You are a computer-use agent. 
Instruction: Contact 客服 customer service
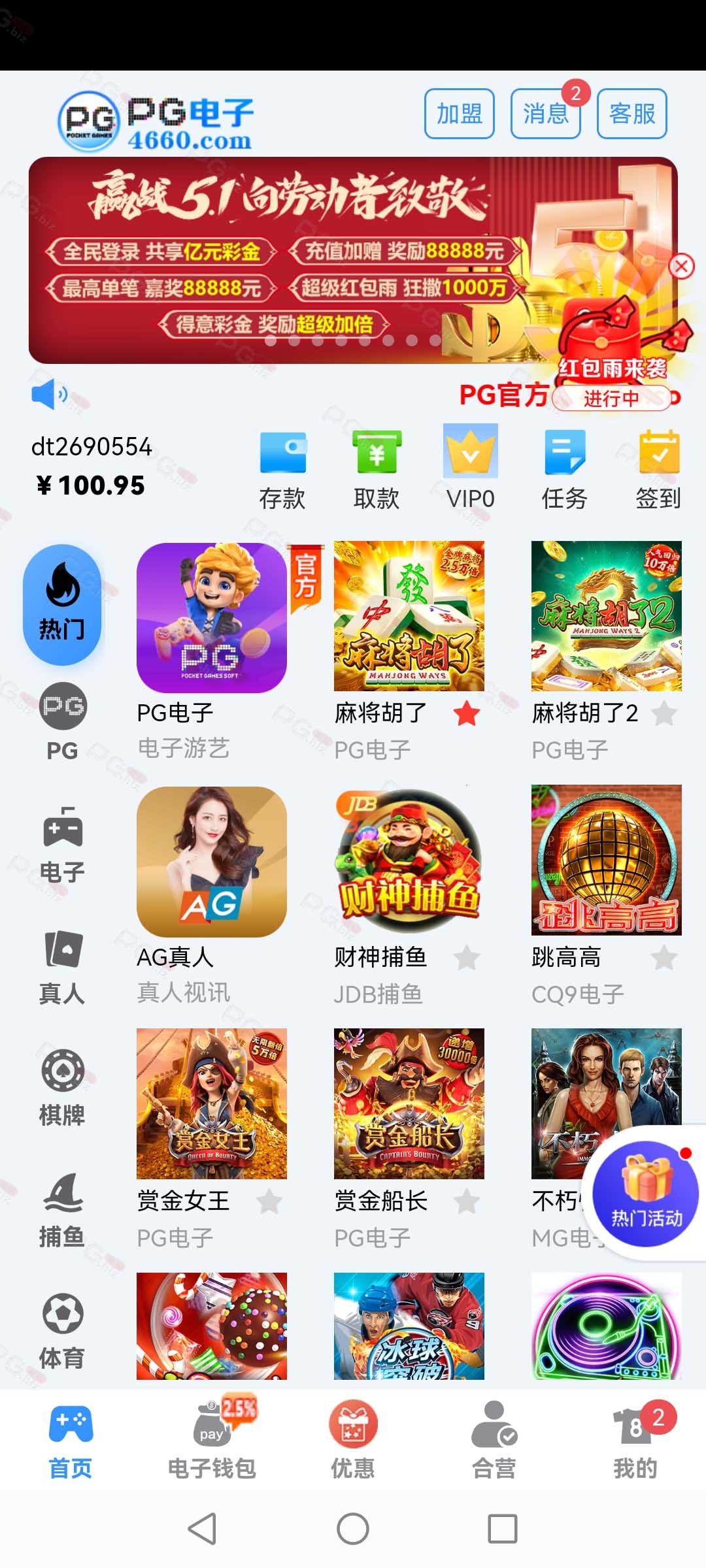coord(632,114)
